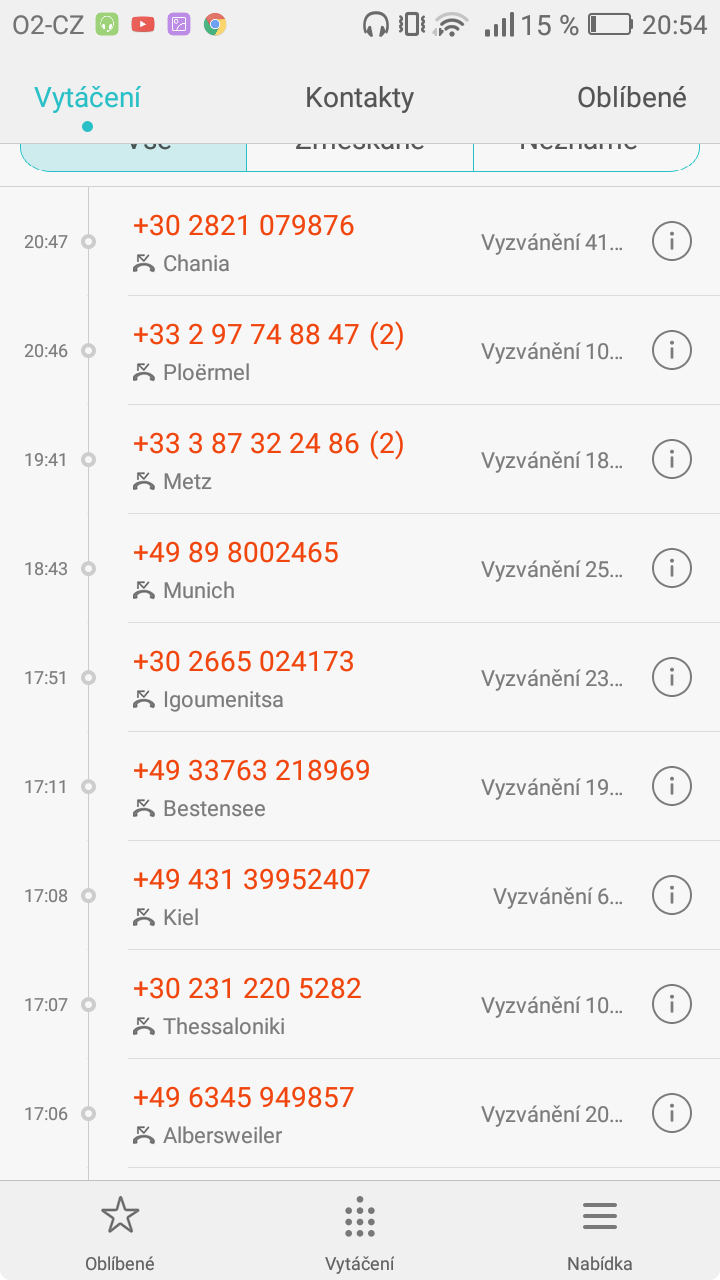This screenshot has width=720, height=1280.
Task: Open the Nabídka menu
Action: [599, 1231]
